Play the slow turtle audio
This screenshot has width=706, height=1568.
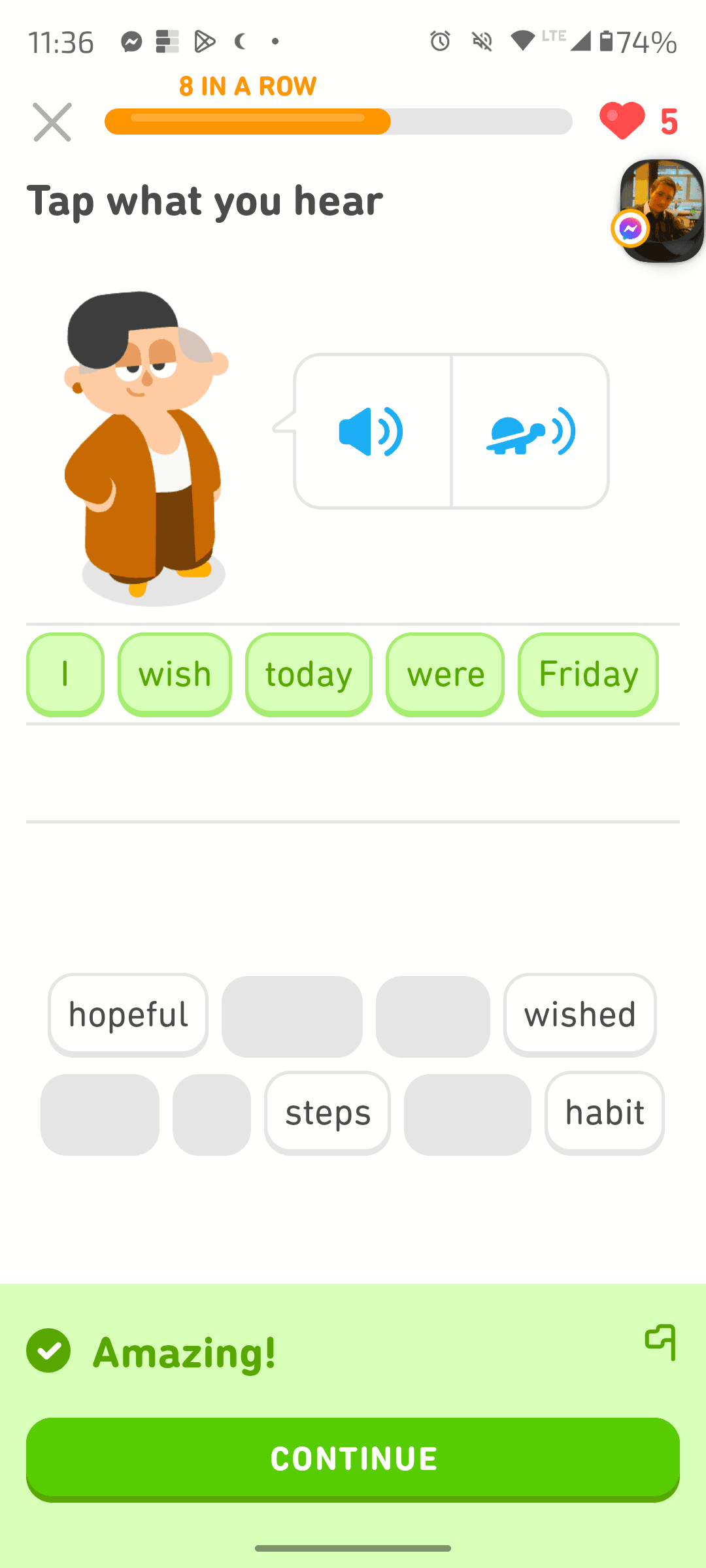(531, 431)
